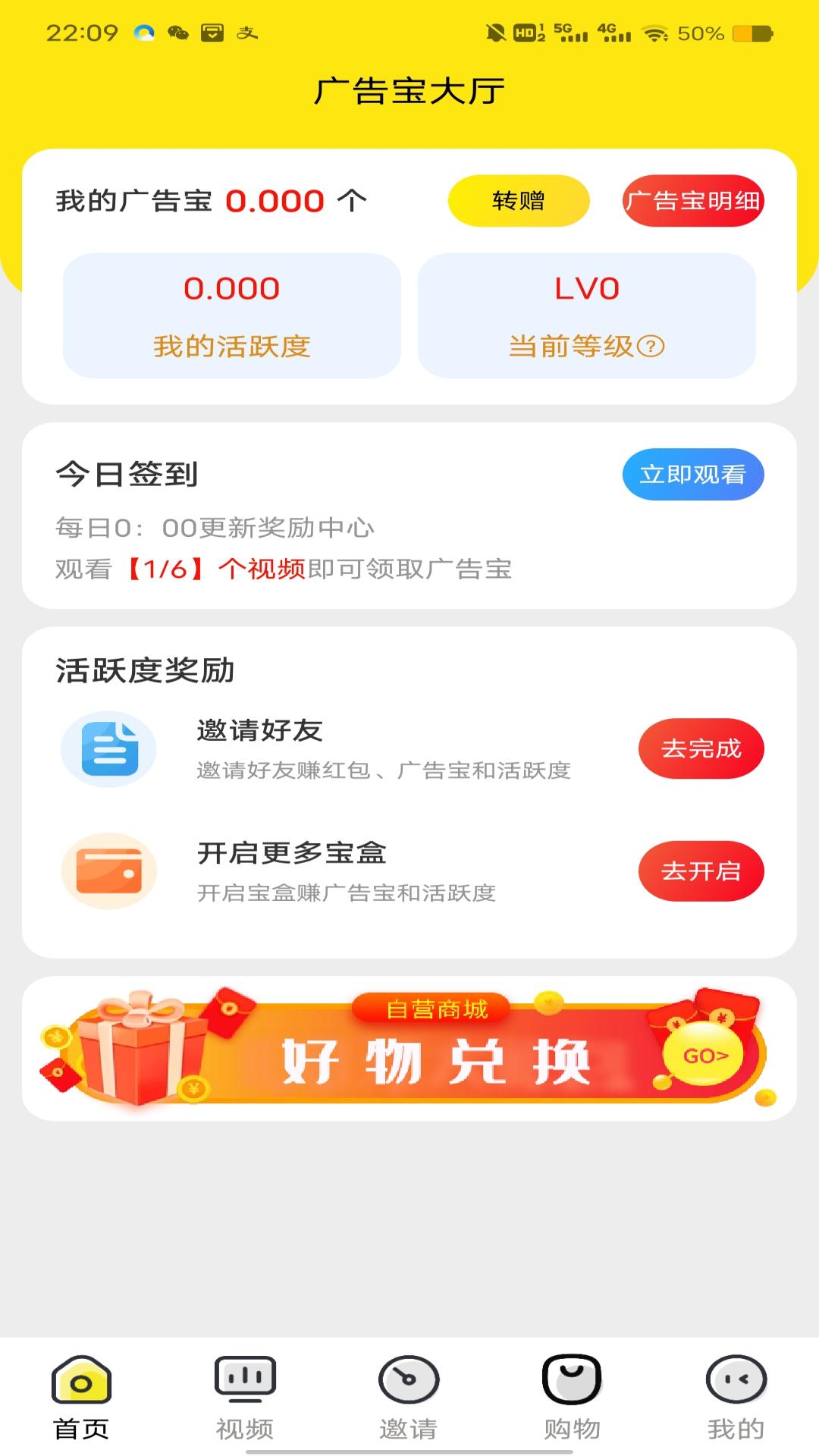The height and width of the screenshot is (1456, 819).
Task: Click the orange wallet icon beside 开启更多宝盒
Action: [x=110, y=871]
